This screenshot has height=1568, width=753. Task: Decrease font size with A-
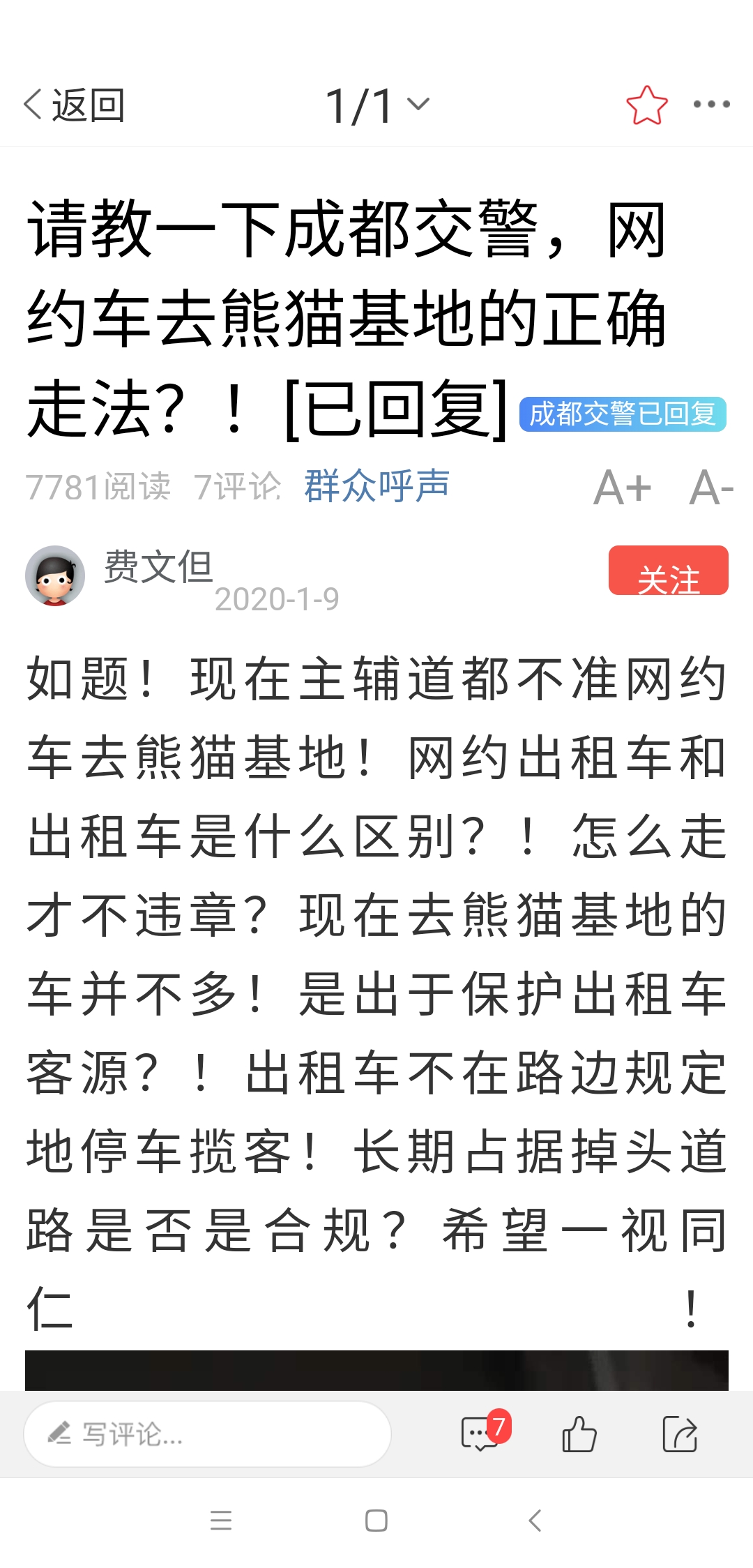(x=711, y=488)
